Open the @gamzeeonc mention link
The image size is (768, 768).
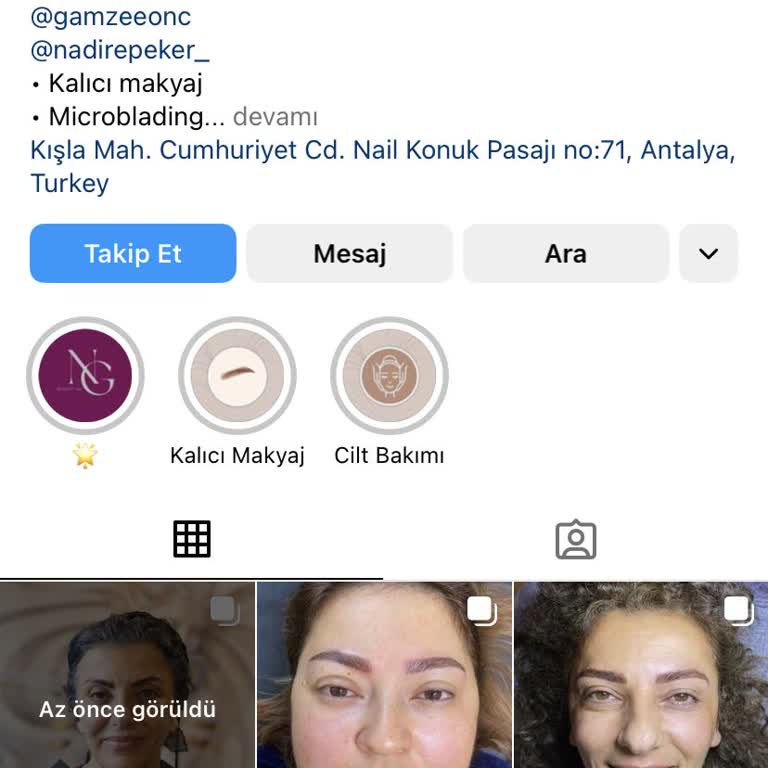(110, 17)
